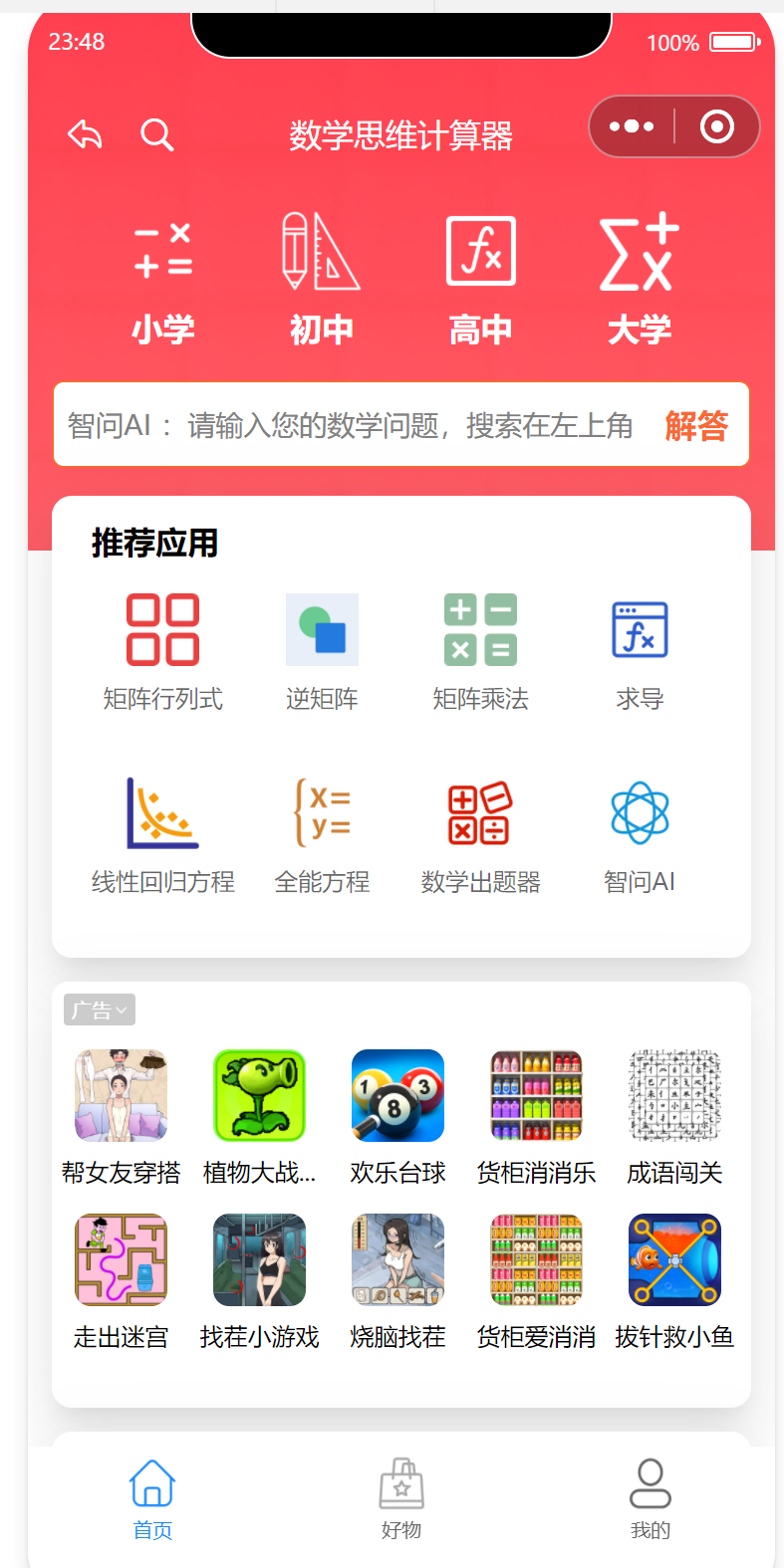Launch the 矩阵乘法 tool

(x=480, y=652)
